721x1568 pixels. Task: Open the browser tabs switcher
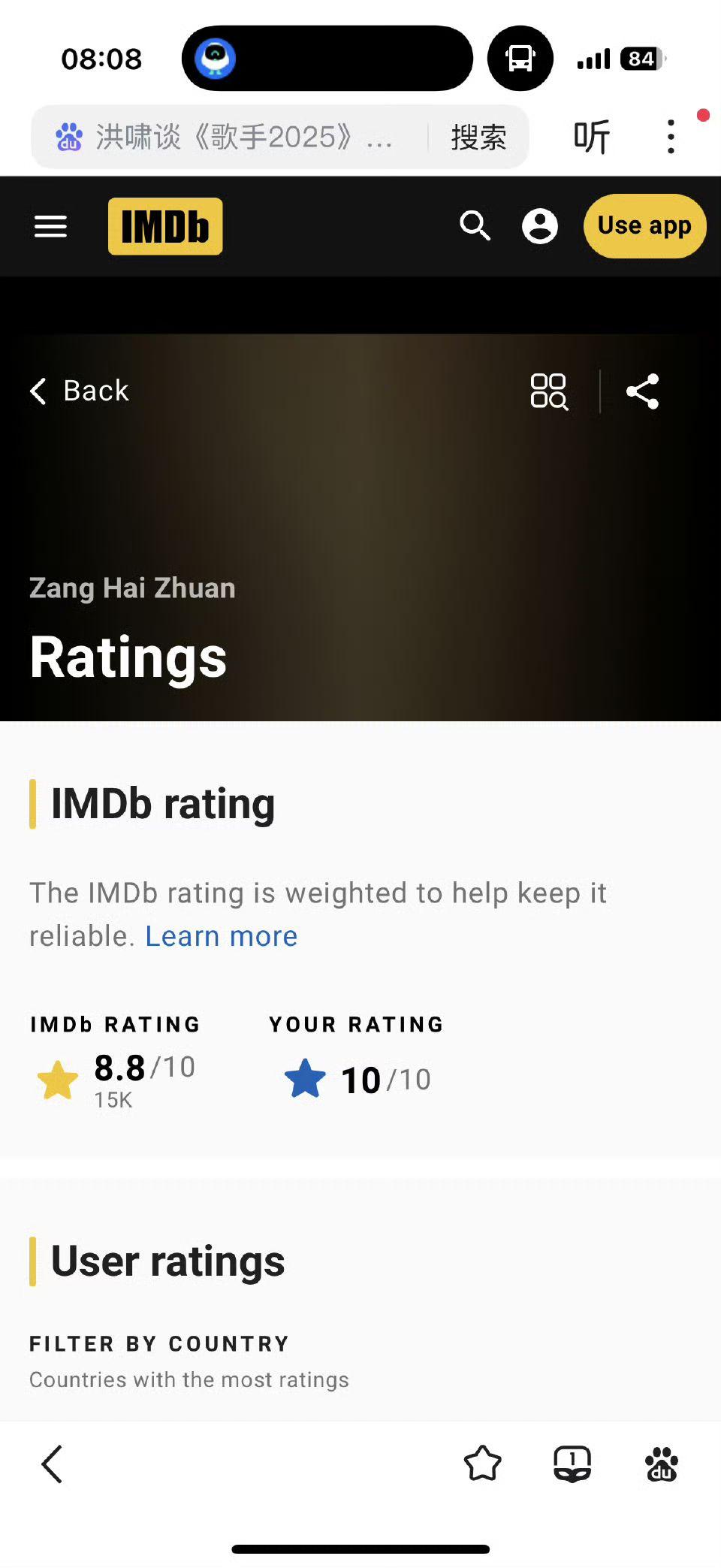coord(572,1464)
